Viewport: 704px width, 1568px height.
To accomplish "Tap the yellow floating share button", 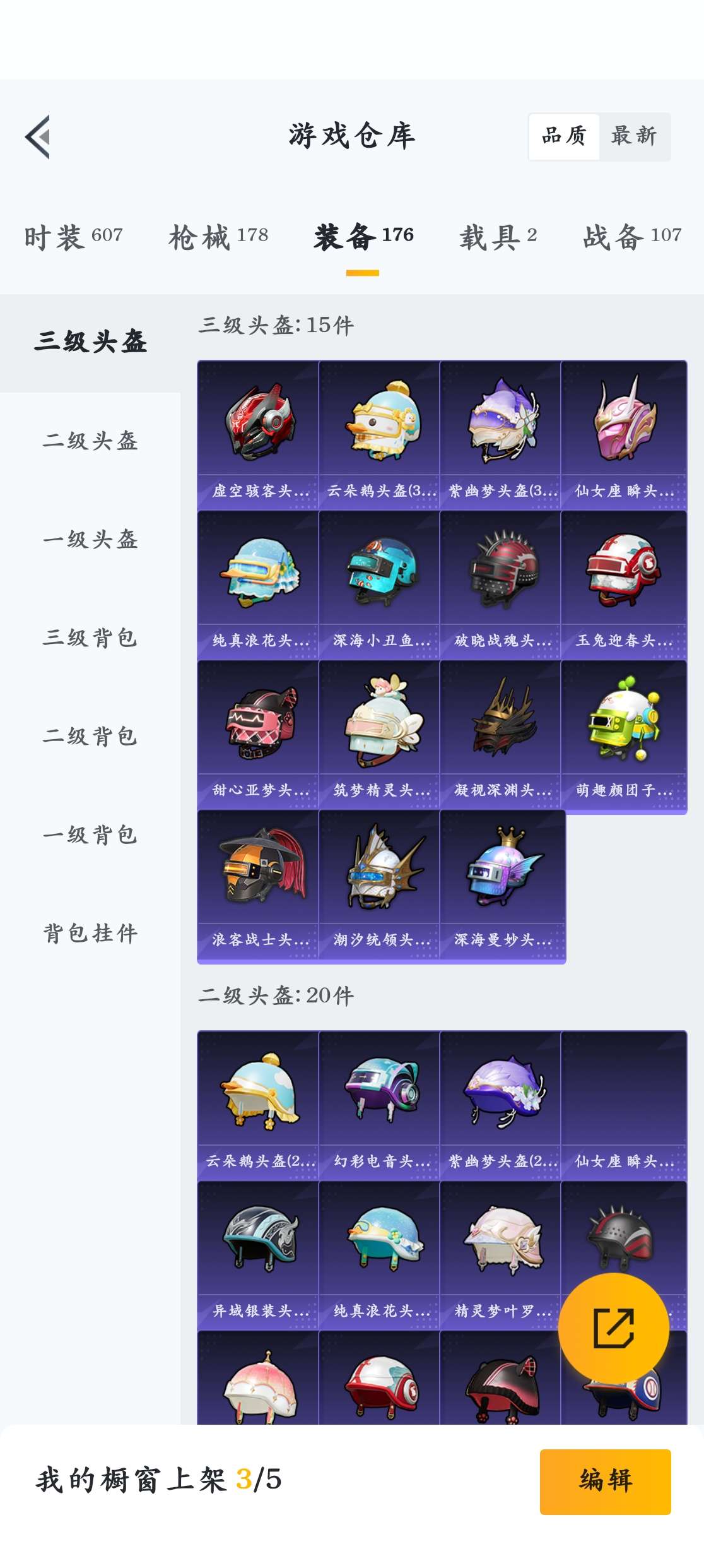I will pos(613,1328).
